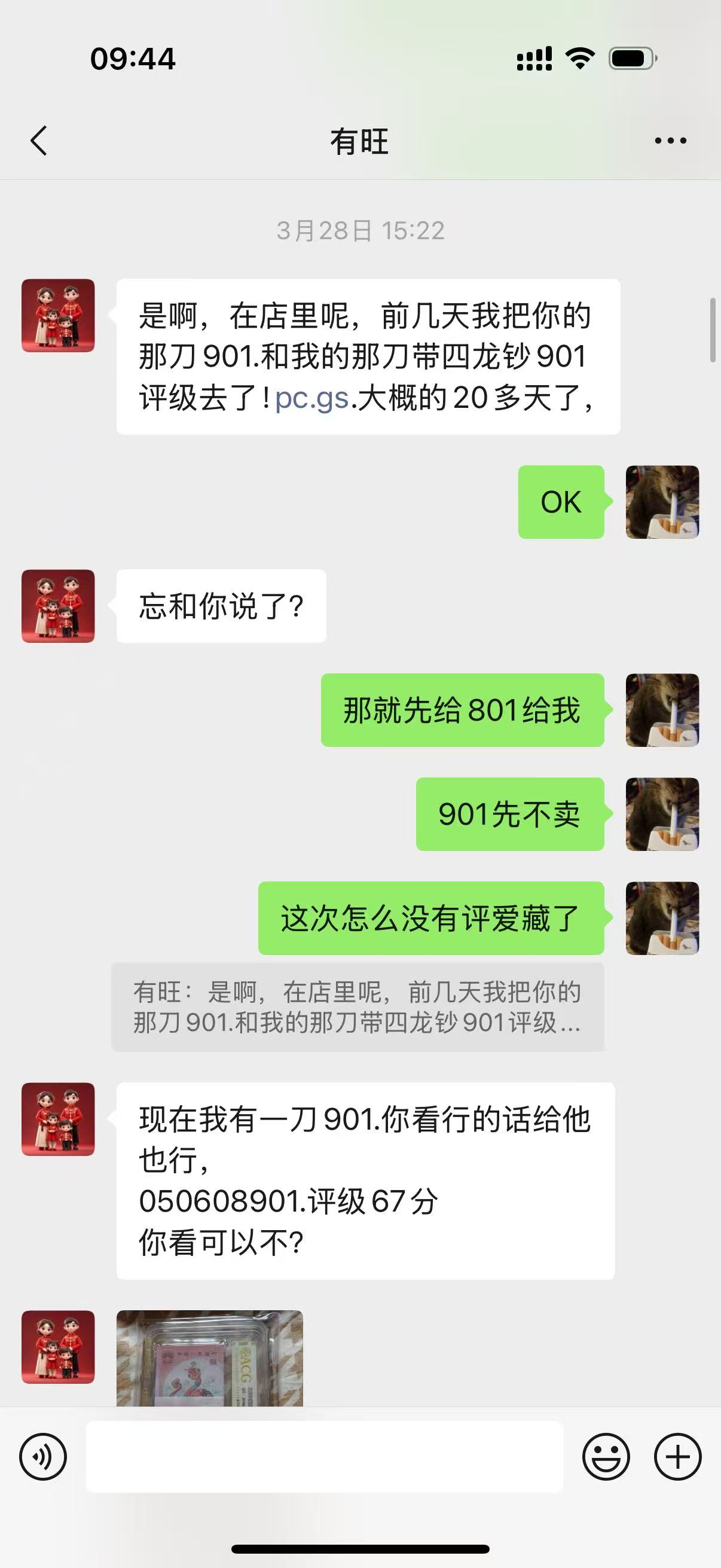This screenshot has height=1568, width=721.
Task: Open the emoji sticker panel
Action: coord(606,1457)
